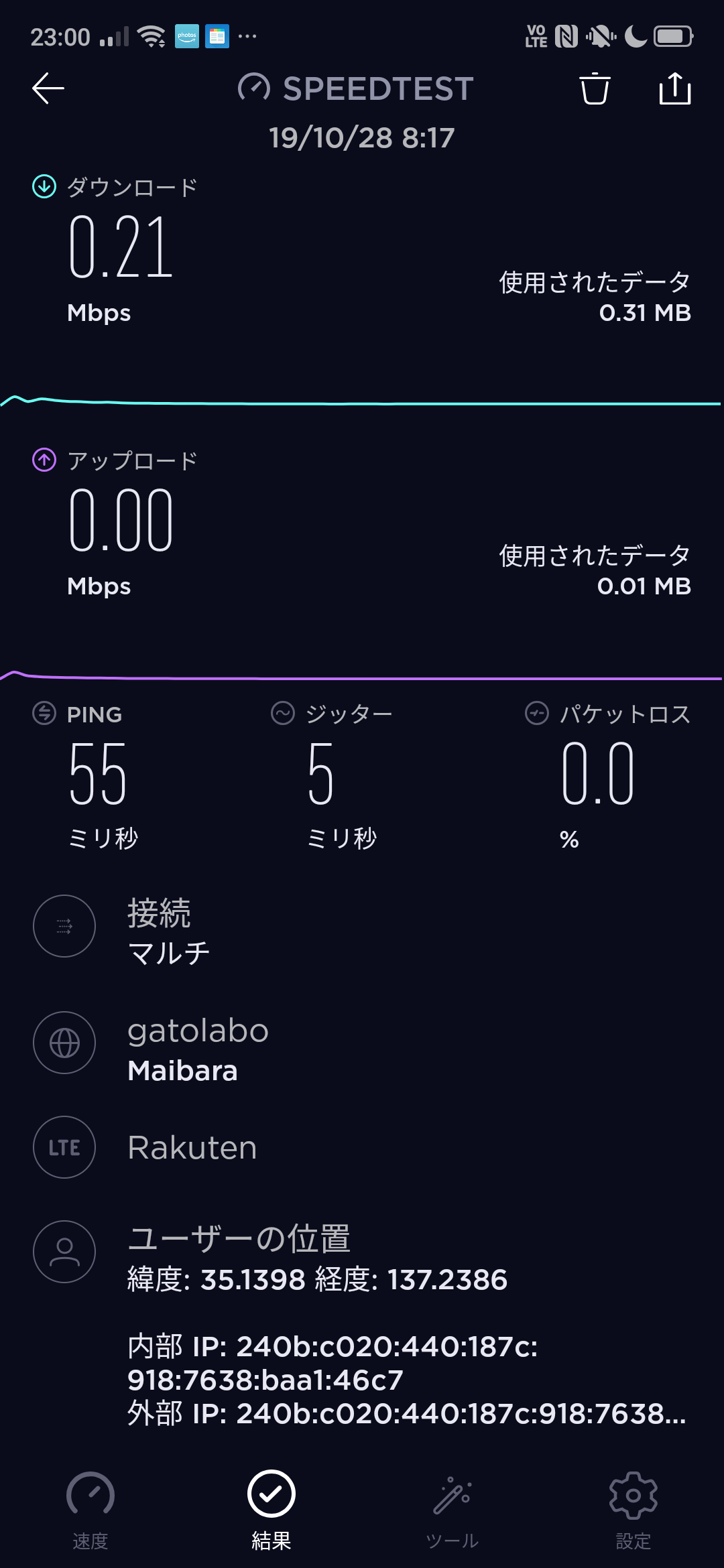Share this speed test result
This screenshot has width=724, height=1568.
coord(675,88)
